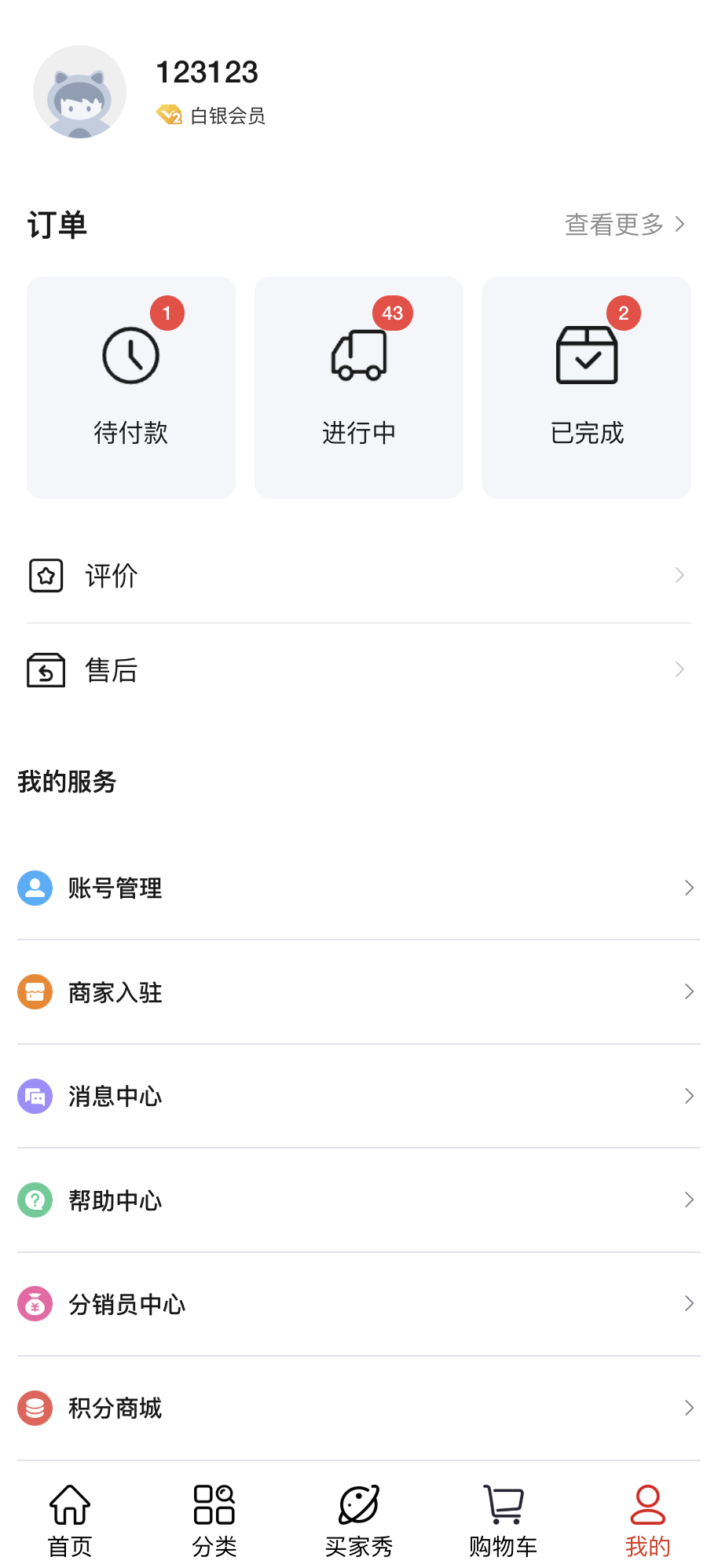Enter the 积分商城 store

[x=358, y=1408]
